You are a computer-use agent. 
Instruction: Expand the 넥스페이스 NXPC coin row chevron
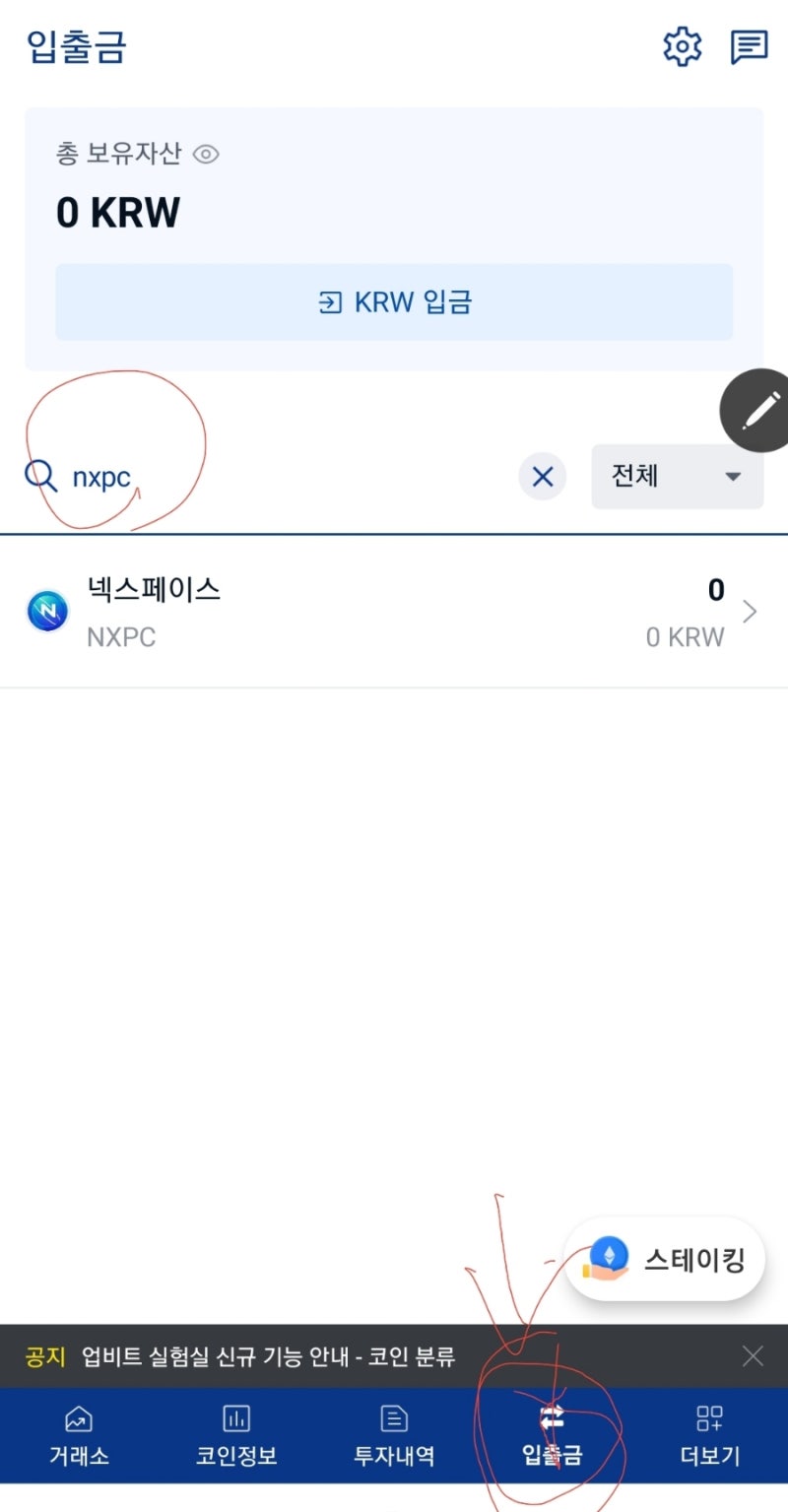point(751,611)
